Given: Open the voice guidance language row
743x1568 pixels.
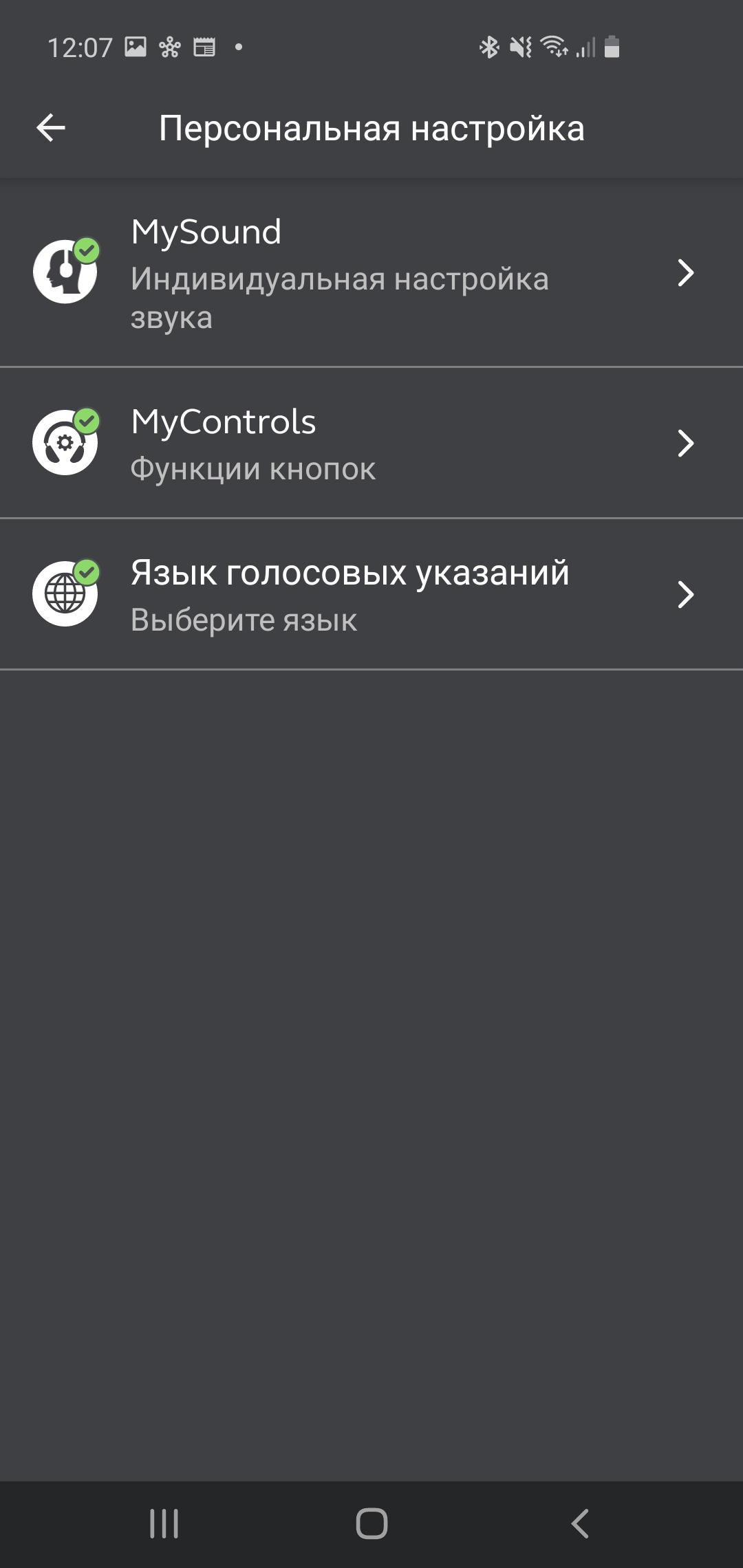Looking at the screenshot, I should click(x=371, y=595).
